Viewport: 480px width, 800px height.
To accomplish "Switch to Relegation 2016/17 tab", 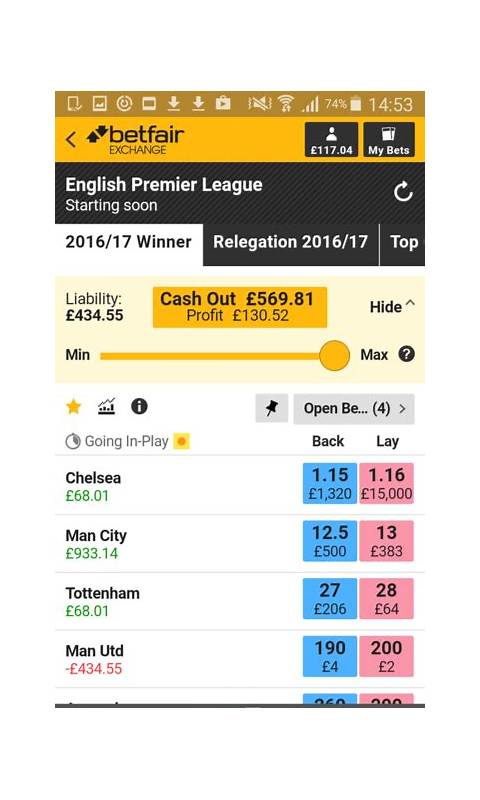I will tap(291, 242).
